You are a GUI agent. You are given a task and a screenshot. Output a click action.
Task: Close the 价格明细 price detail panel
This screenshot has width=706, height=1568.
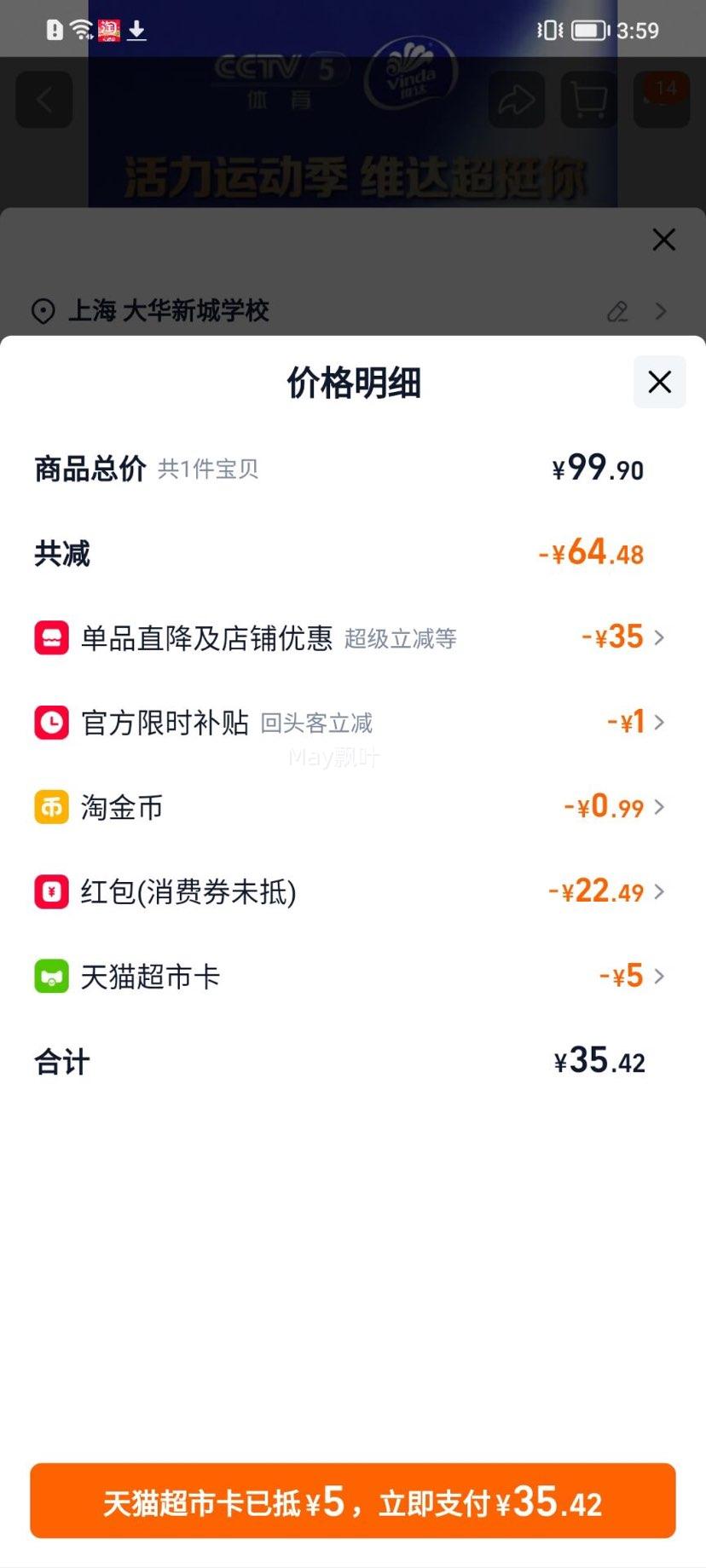coord(658,382)
